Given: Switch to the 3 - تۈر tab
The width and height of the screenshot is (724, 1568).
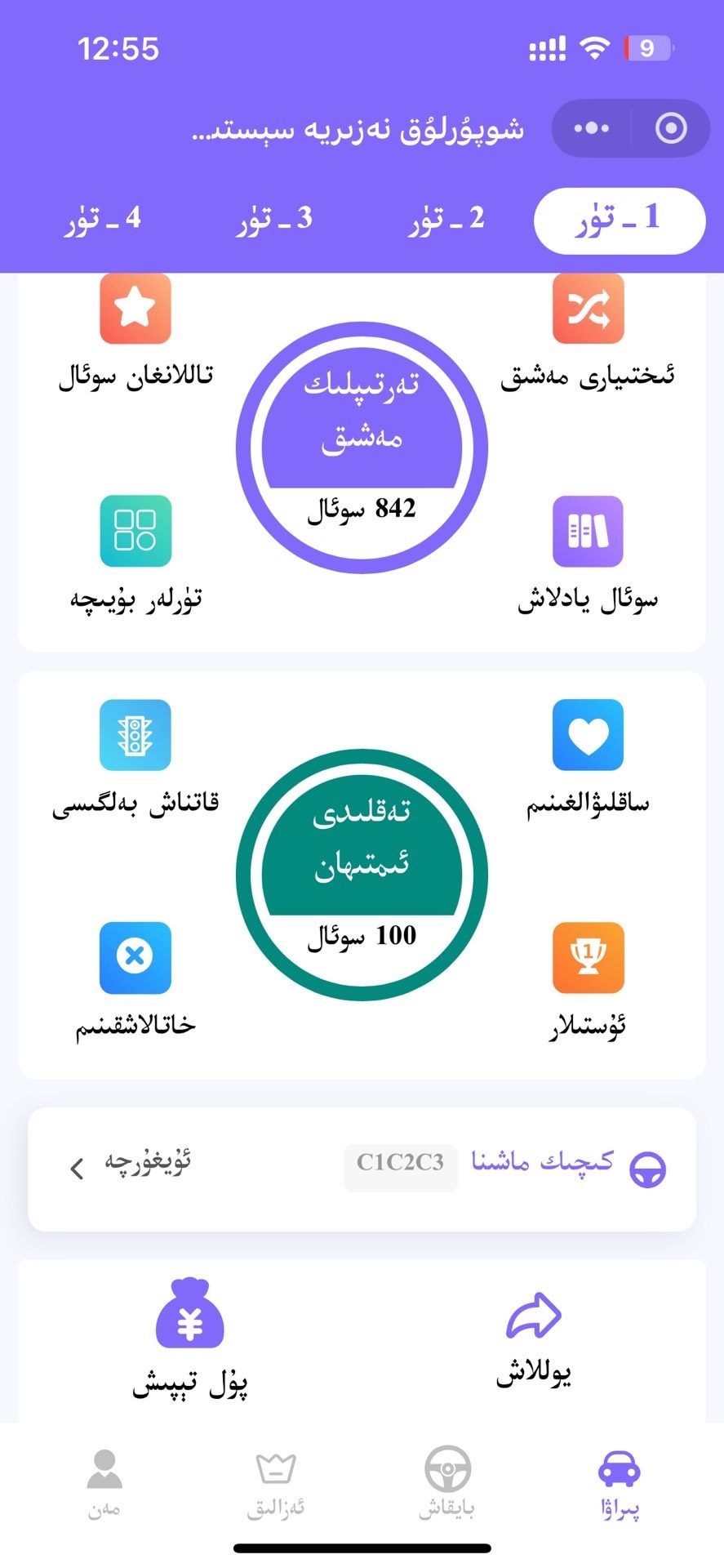Looking at the screenshot, I should tap(274, 219).
